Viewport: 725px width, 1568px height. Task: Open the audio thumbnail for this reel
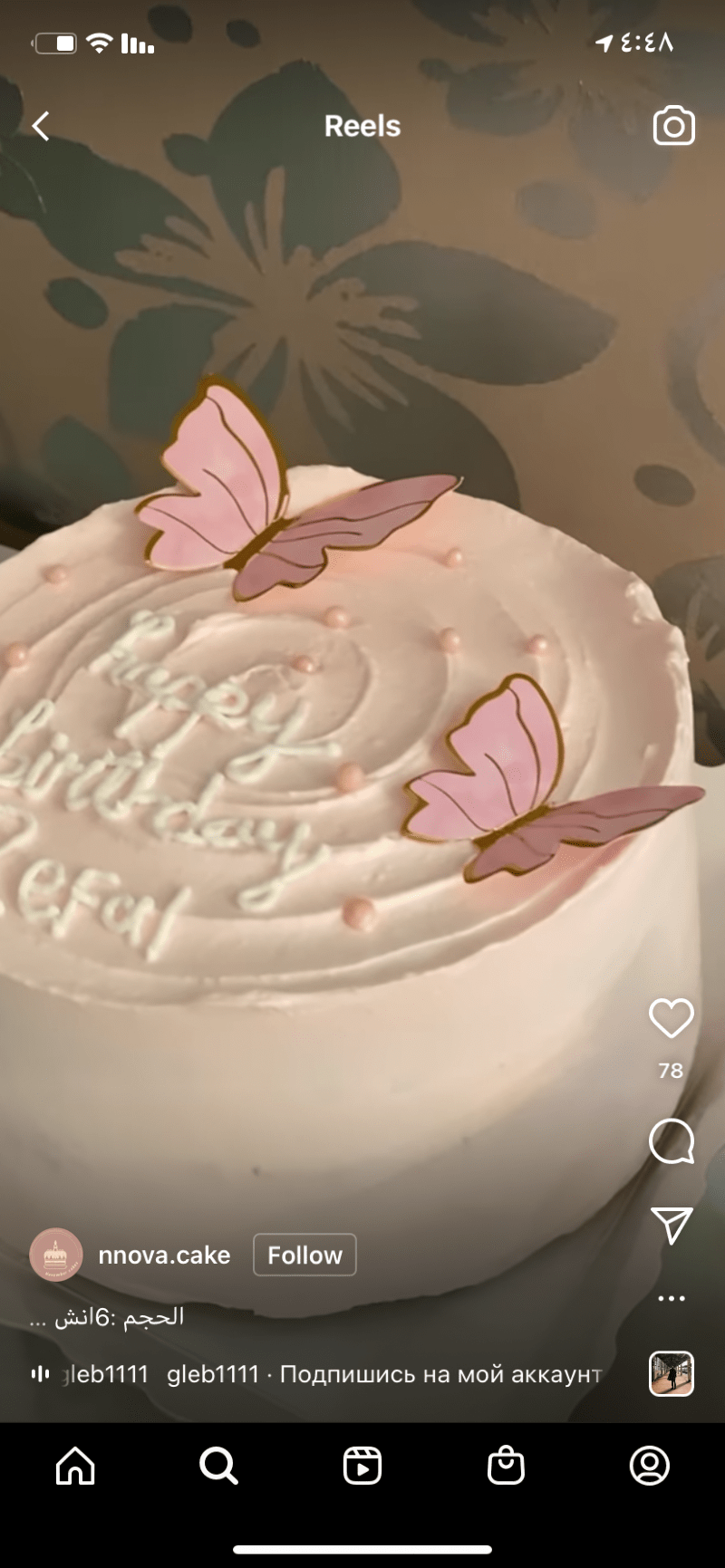point(672,1373)
